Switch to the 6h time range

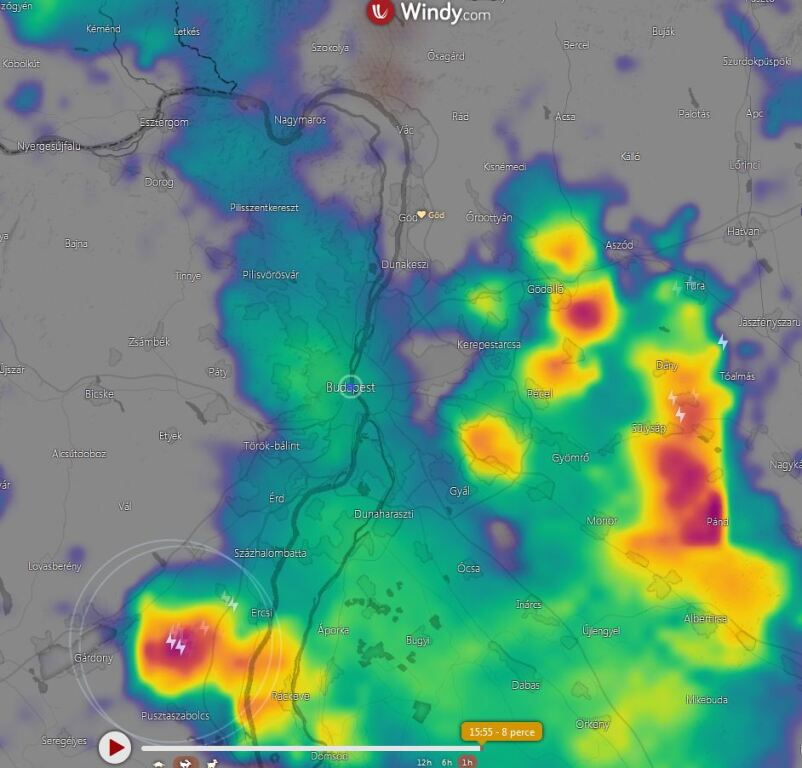click(446, 763)
